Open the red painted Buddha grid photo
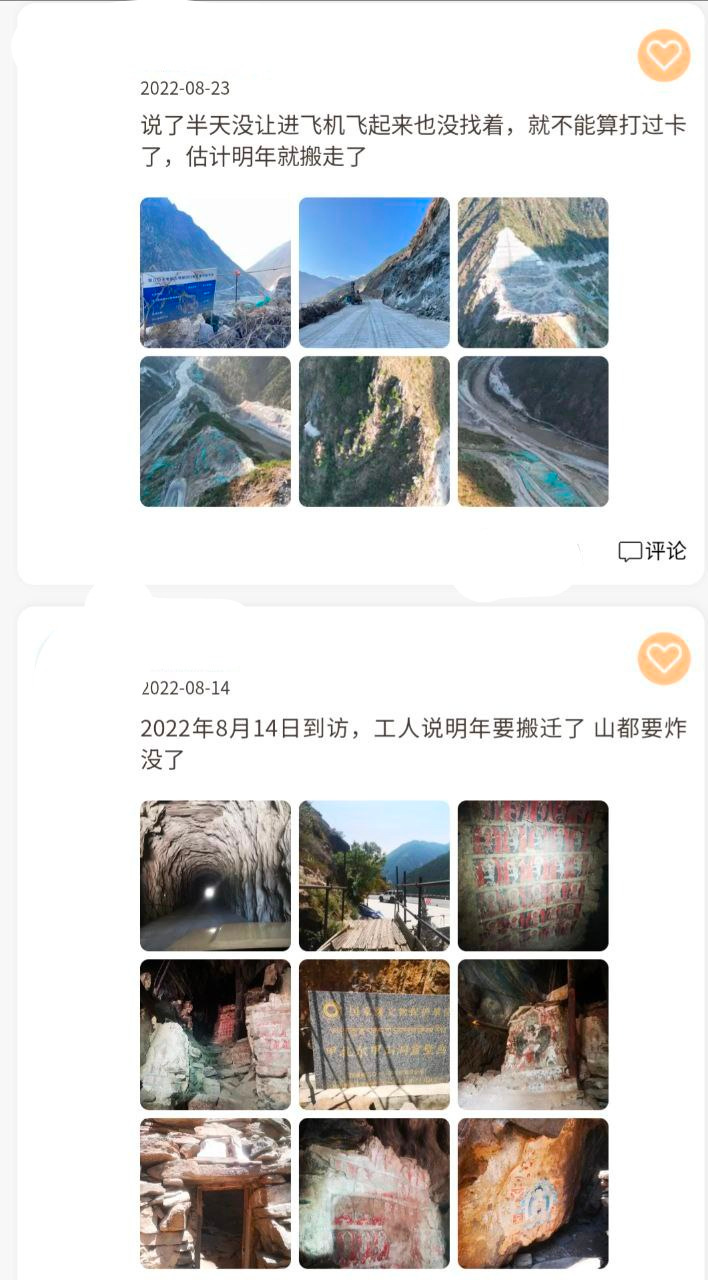The height and width of the screenshot is (1280, 708). [x=533, y=875]
